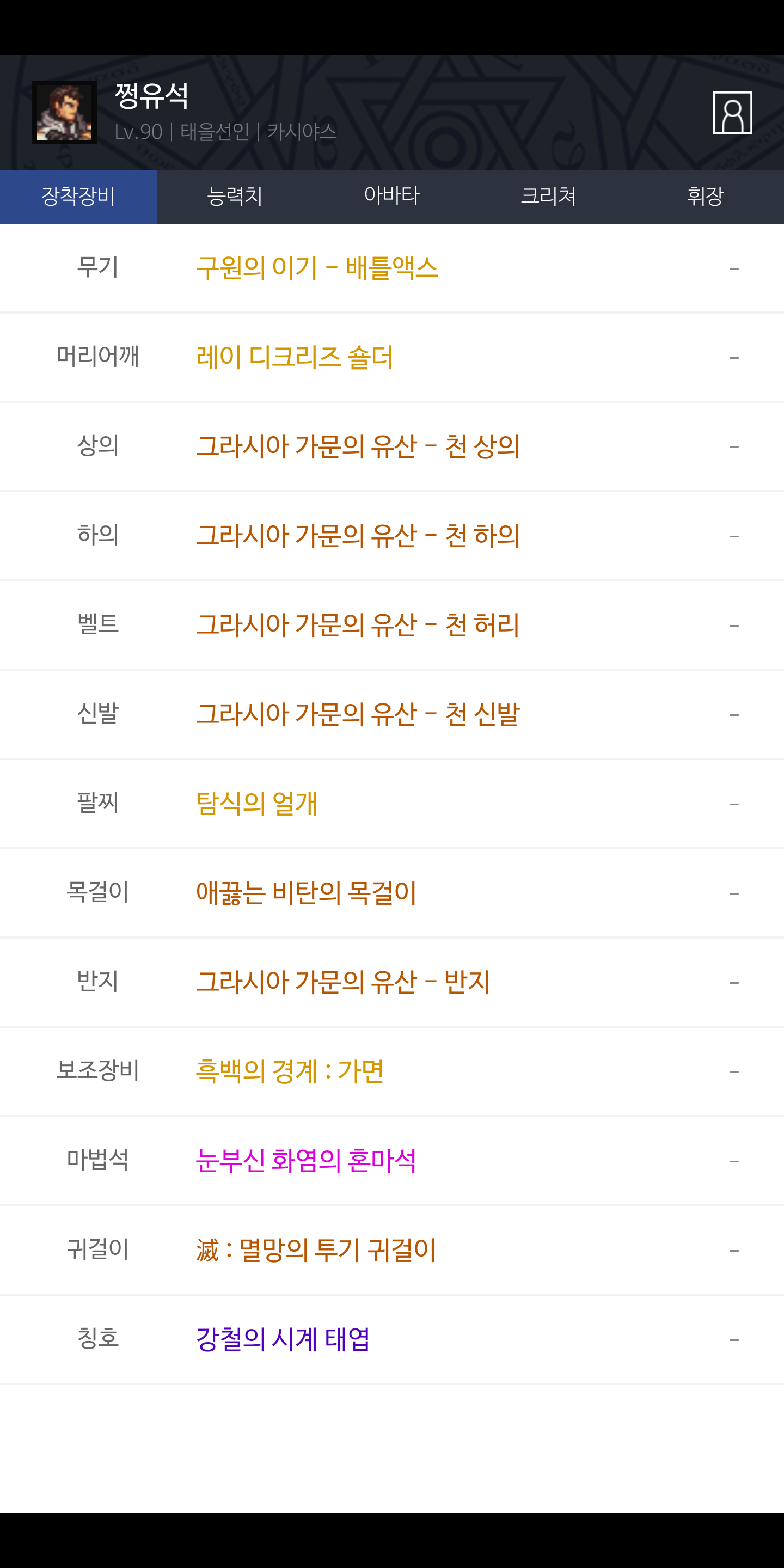View 흑백의 경계 : 가면 details
The image size is (784, 1568).
tap(392, 1071)
